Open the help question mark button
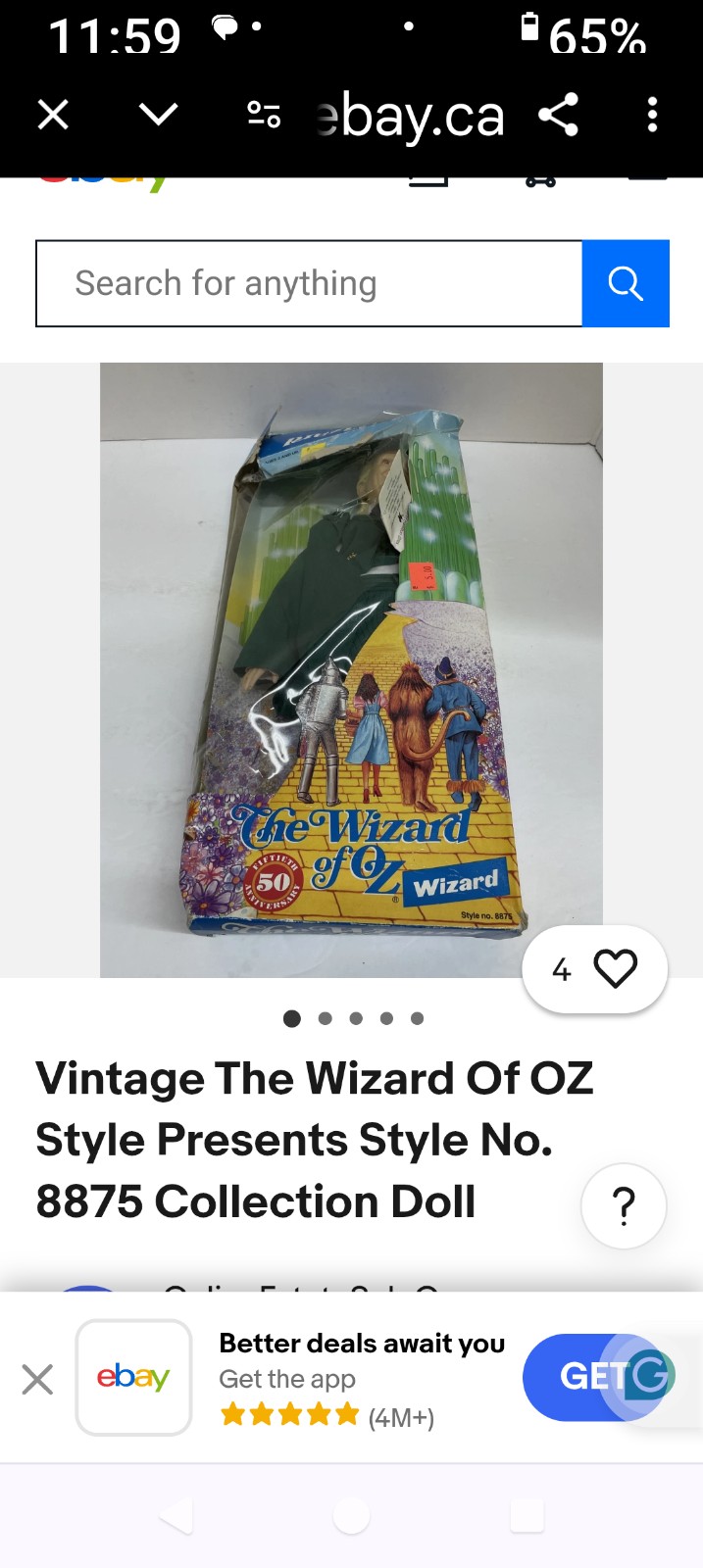The height and width of the screenshot is (1568, 703). [x=624, y=1206]
